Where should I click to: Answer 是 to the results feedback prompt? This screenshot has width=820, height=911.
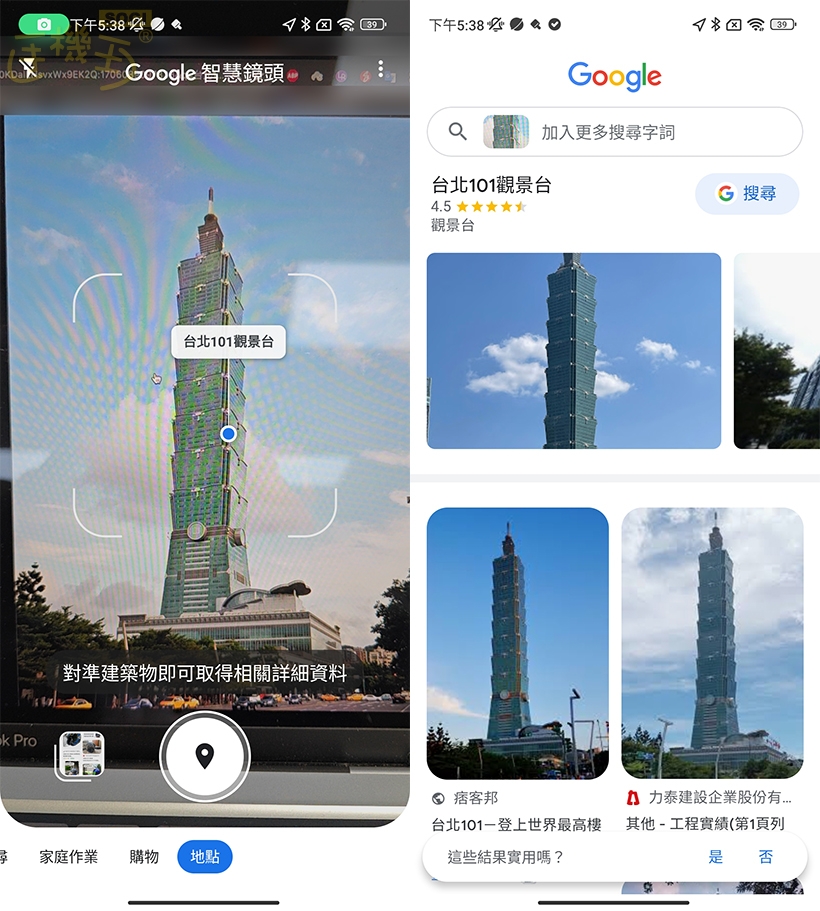[x=716, y=857]
